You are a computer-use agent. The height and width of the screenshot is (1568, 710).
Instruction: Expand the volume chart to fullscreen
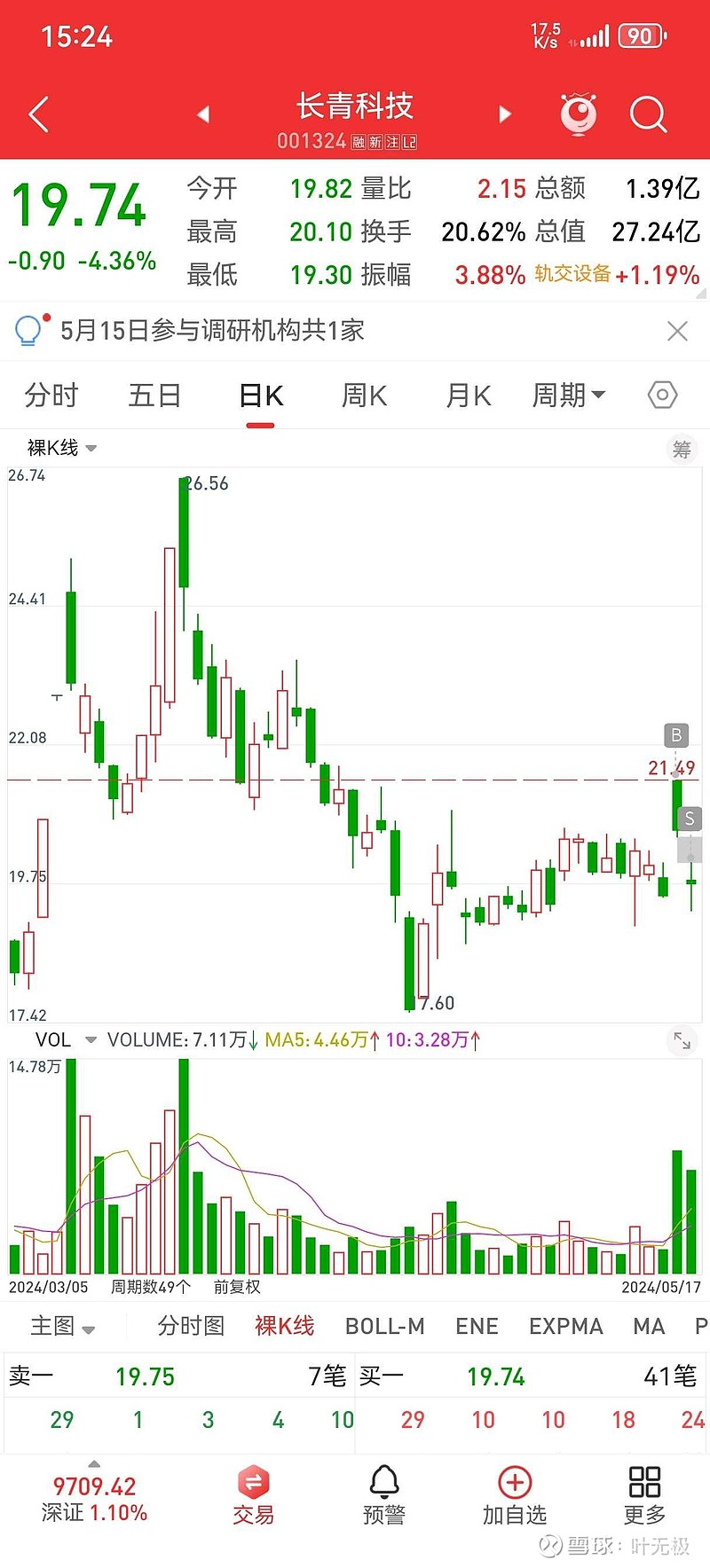682,1040
